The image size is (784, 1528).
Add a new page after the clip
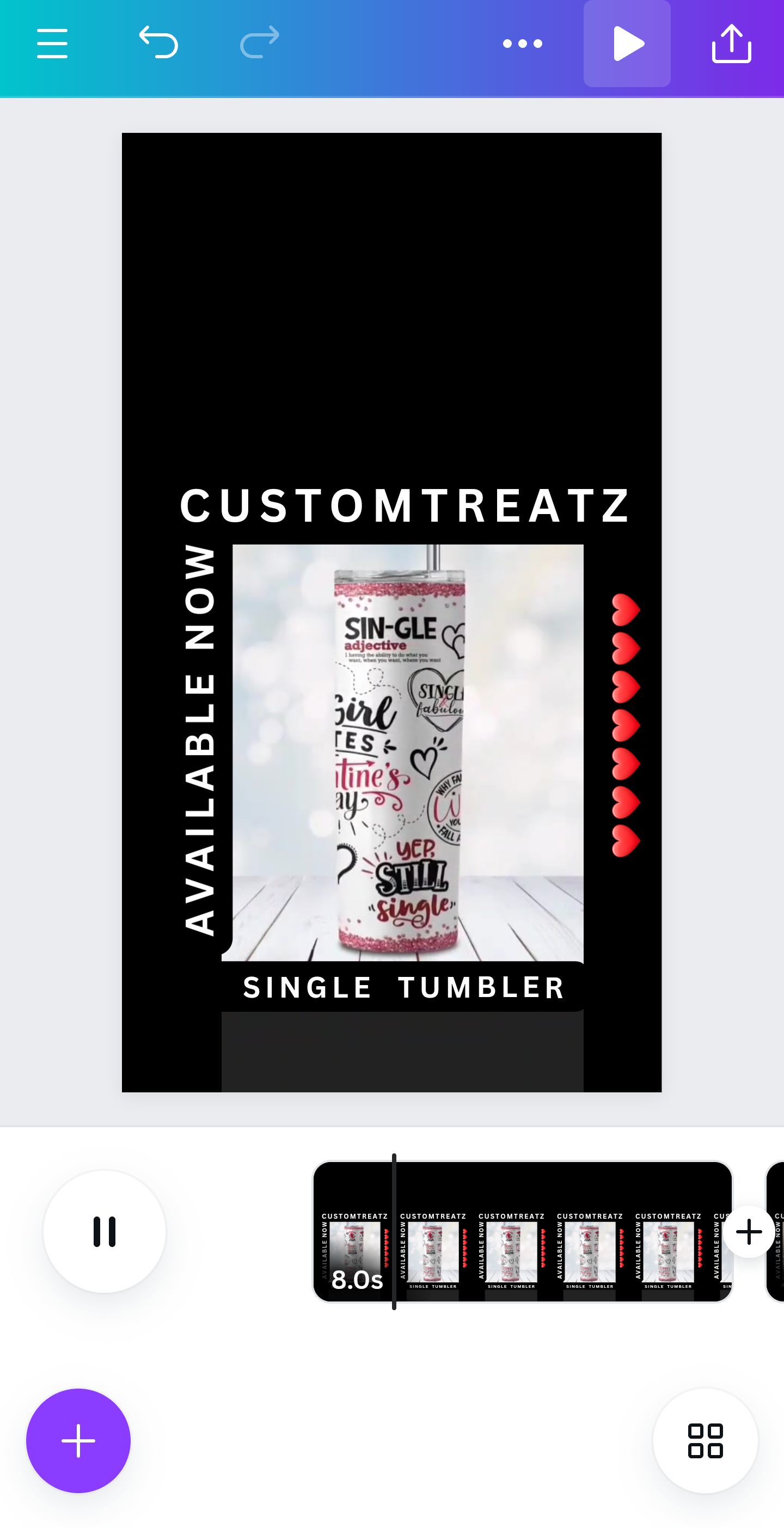pyautogui.click(x=749, y=1231)
